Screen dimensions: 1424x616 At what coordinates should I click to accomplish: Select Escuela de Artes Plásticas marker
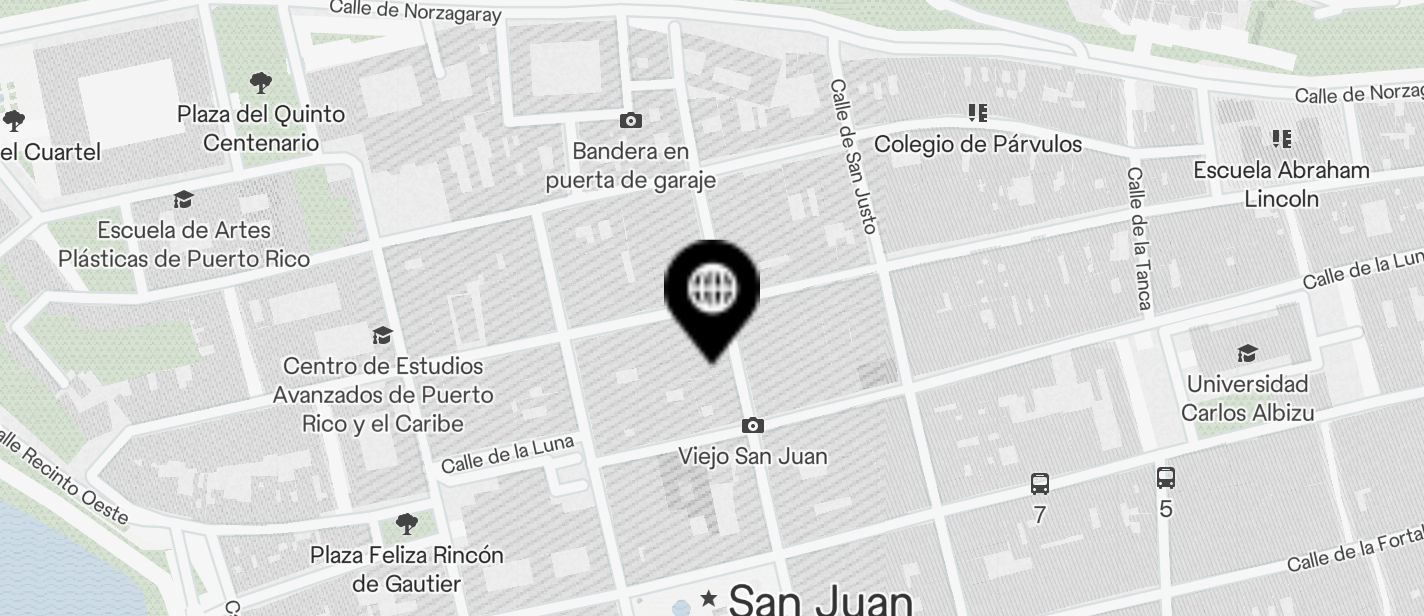click(x=182, y=199)
